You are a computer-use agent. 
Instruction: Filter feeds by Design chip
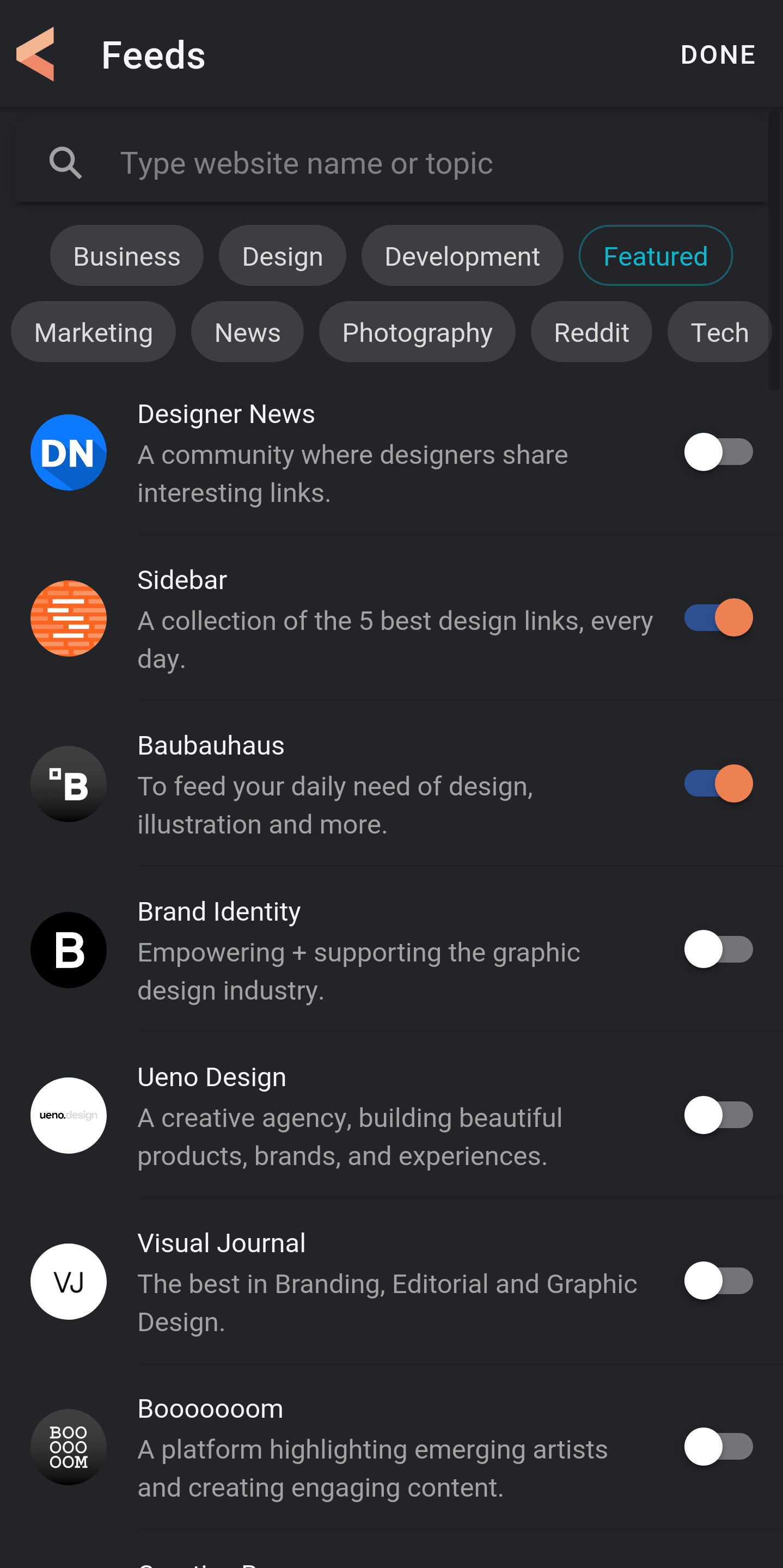pyautogui.click(x=283, y=256)
